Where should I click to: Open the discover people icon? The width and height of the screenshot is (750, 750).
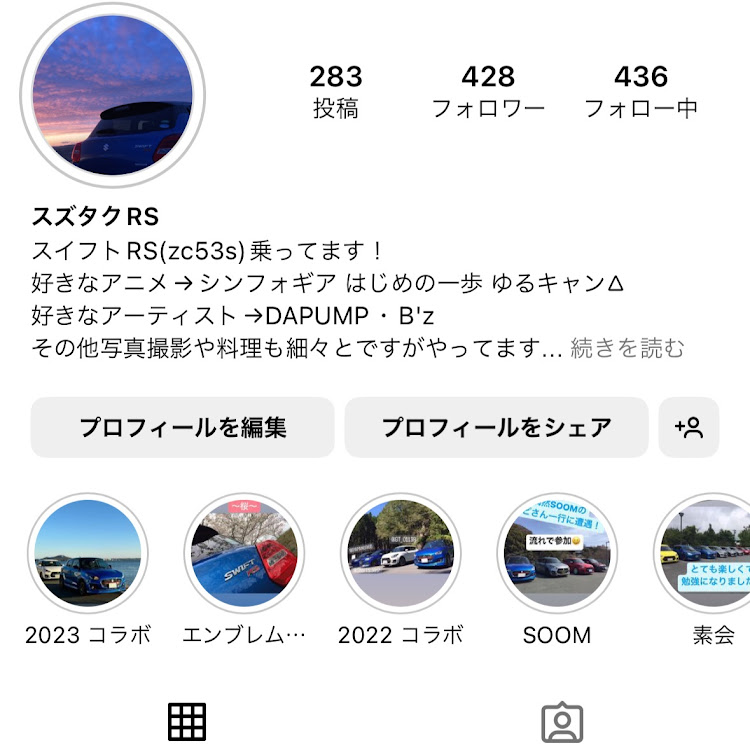(x=689, y=428)
